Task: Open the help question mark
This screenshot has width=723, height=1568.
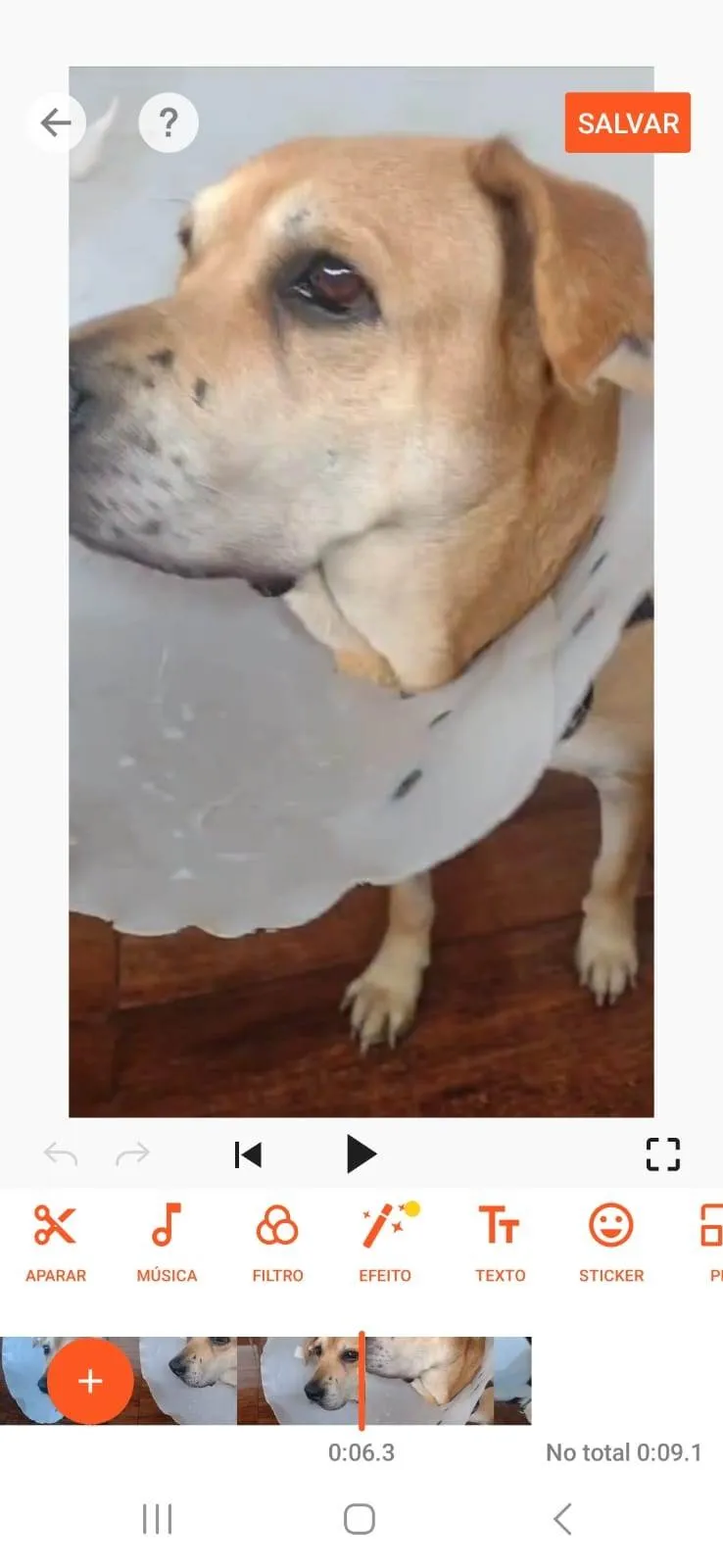Action: [169, 122]
